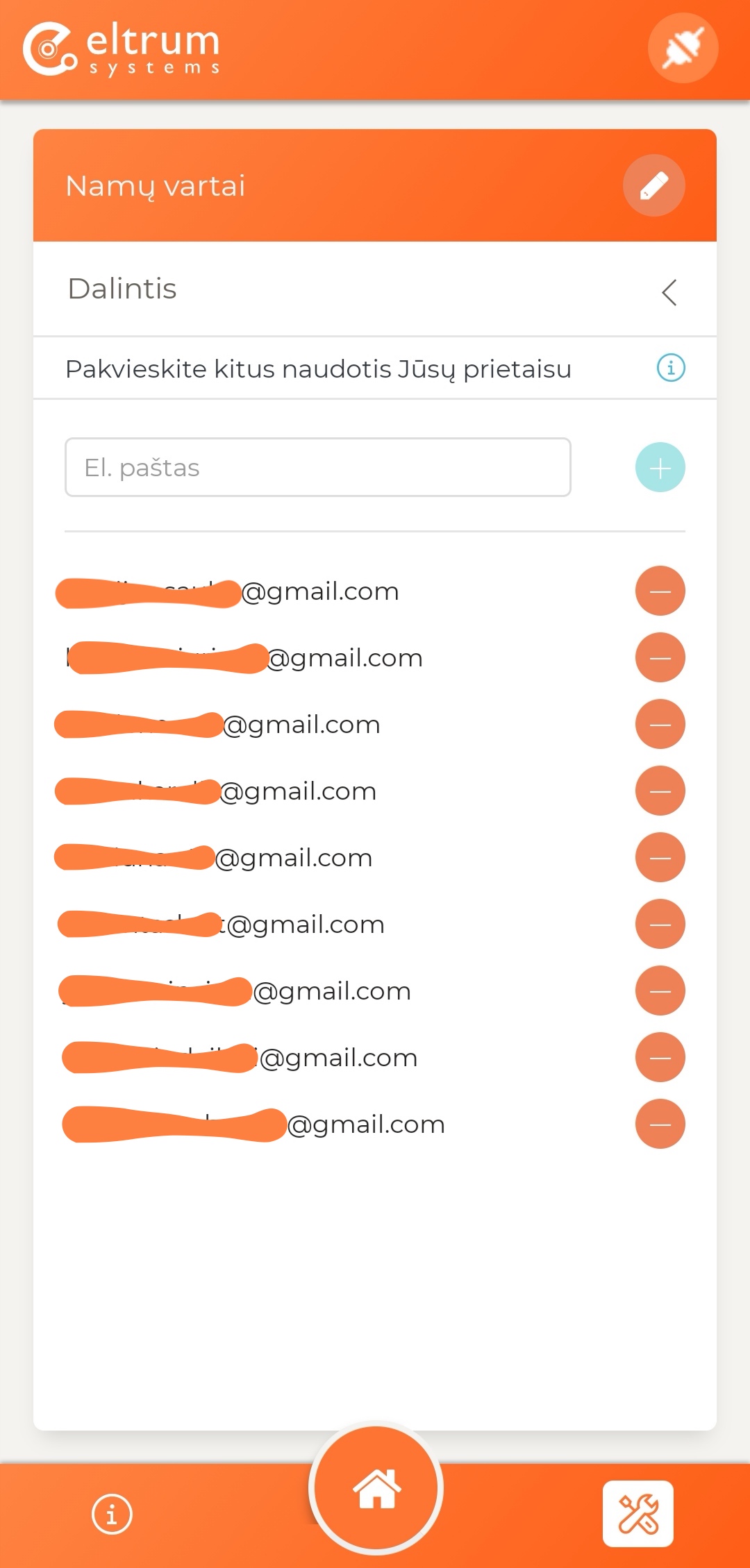Remove the last shared gmail user

click(x=660, y=1124)
